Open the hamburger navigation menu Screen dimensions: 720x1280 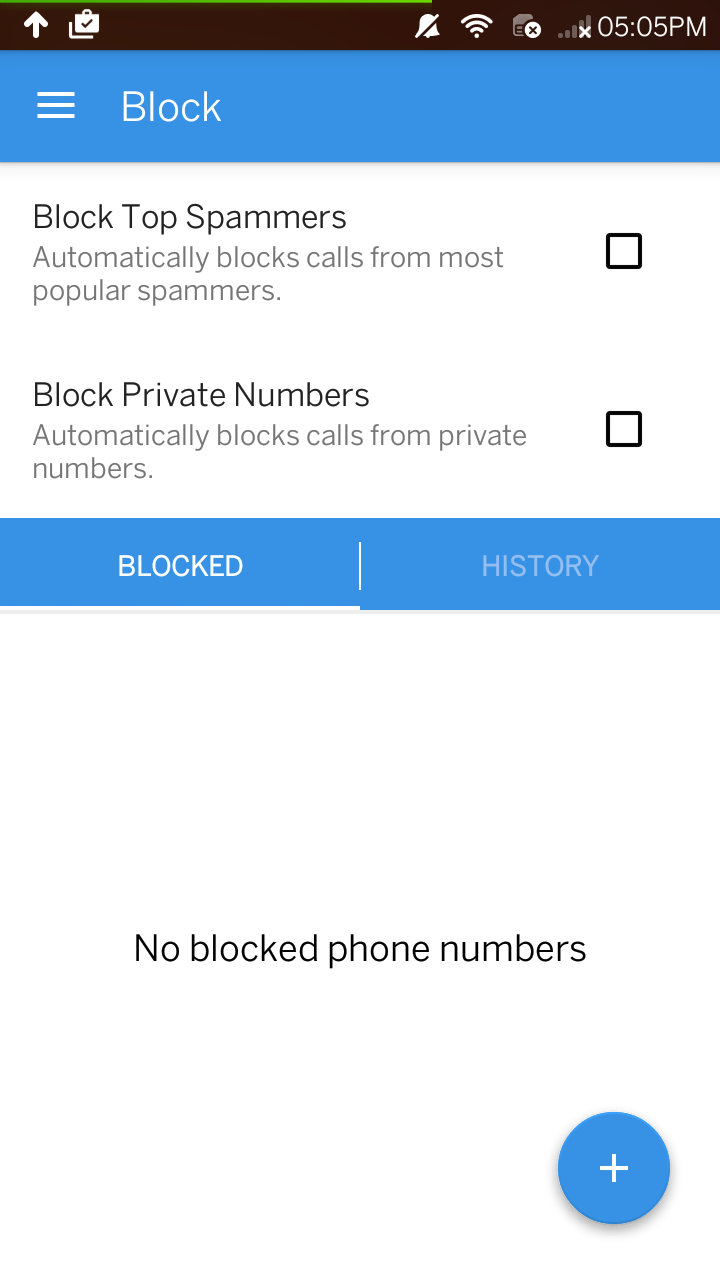(x=56, y=106)
